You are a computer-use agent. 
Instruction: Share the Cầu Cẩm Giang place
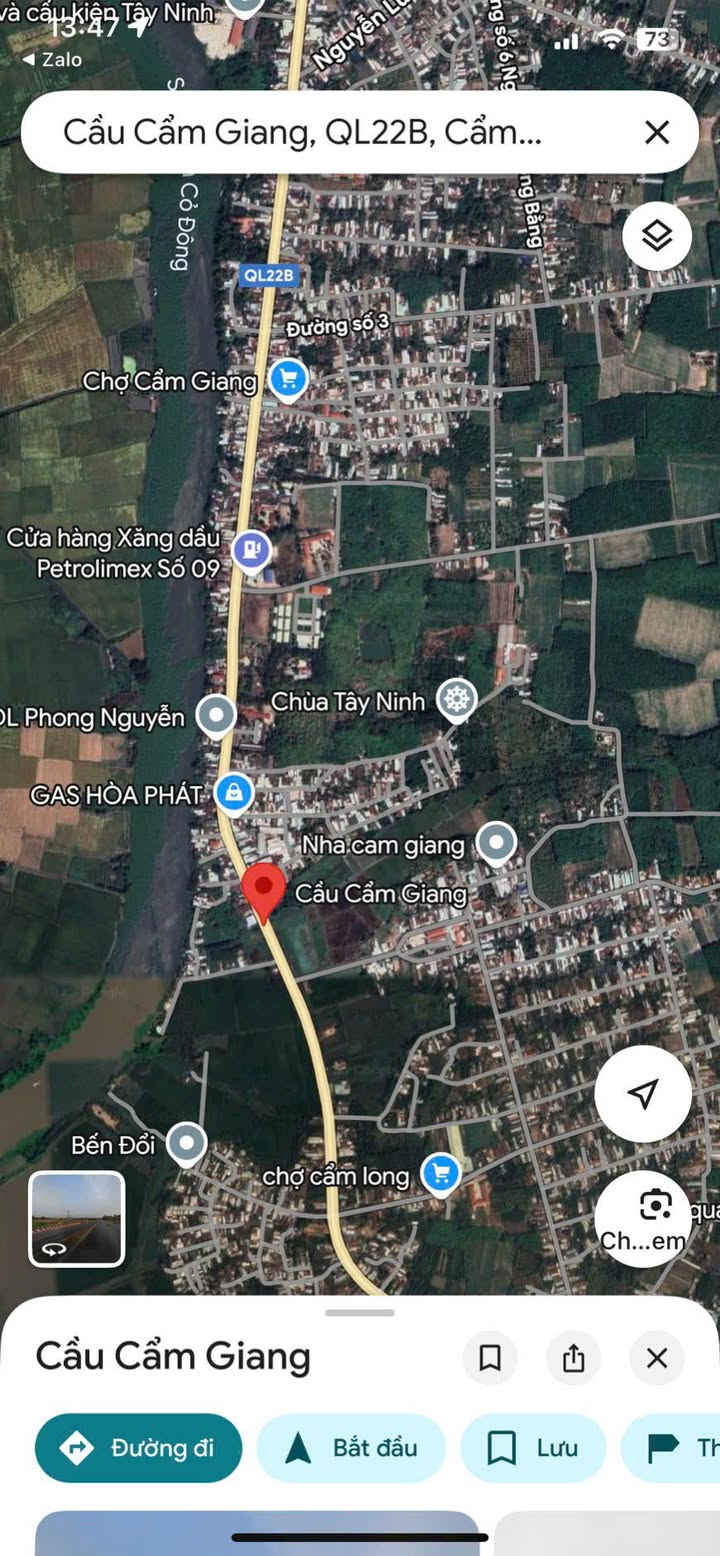click(573, 1357)
